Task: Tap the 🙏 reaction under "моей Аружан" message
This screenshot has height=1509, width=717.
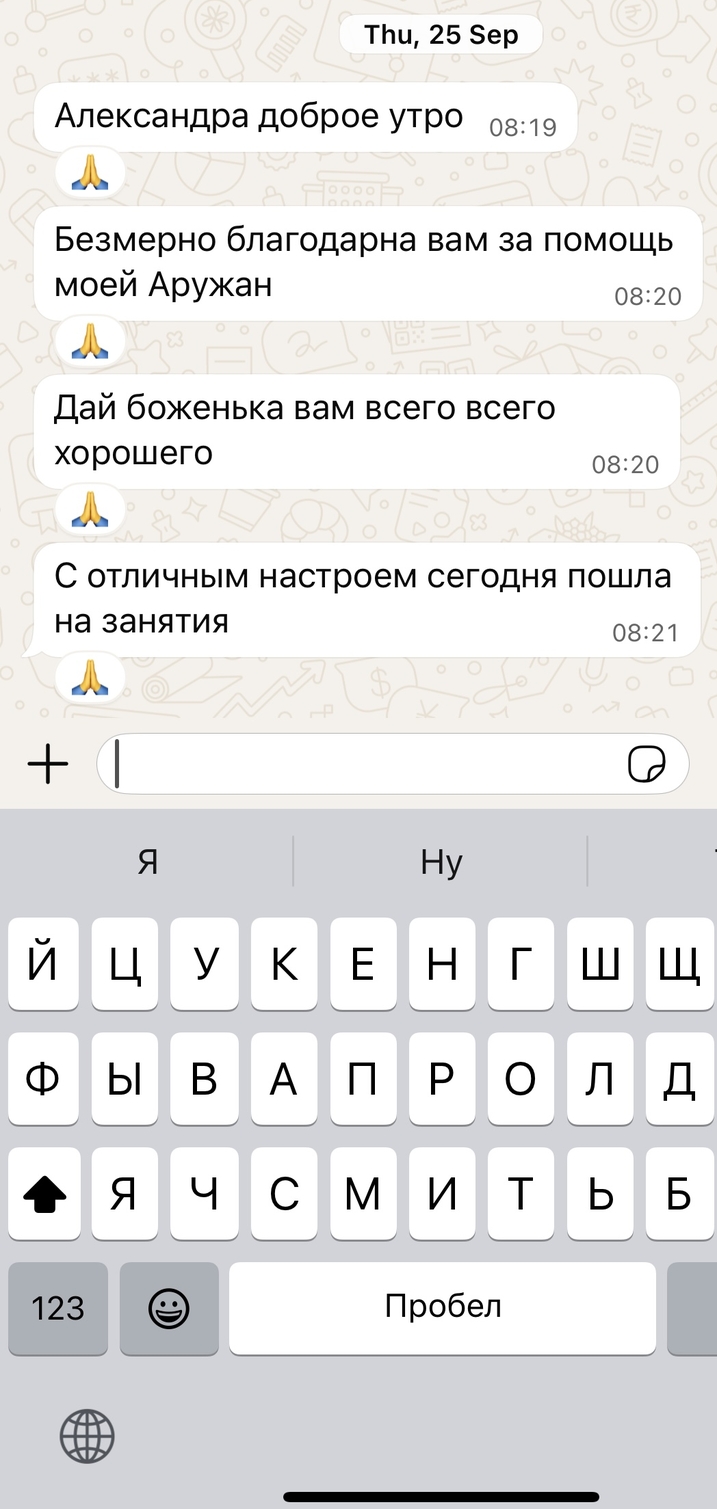Action: (91, 341)
